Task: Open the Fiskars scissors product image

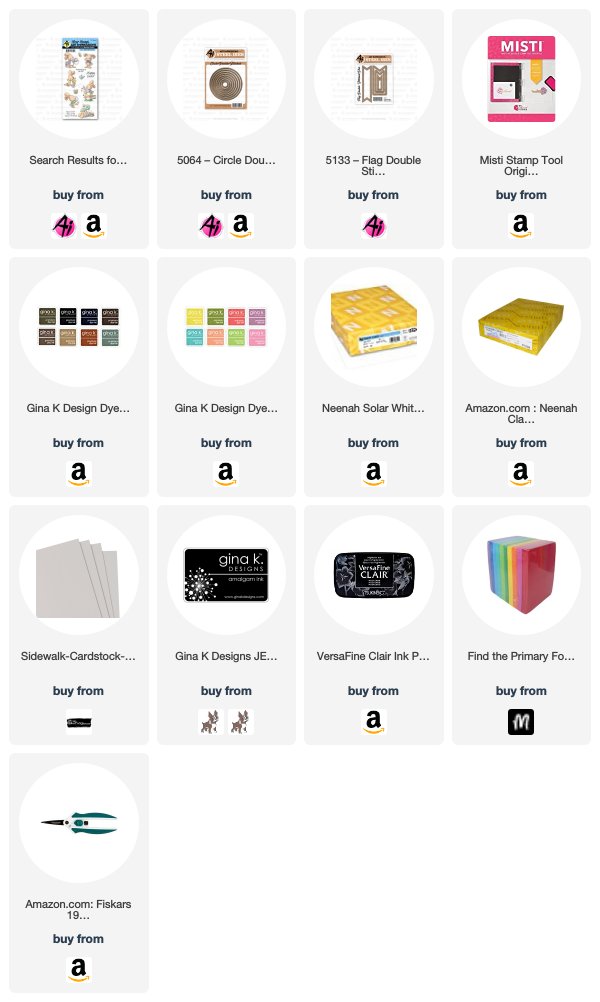Action: tap(79, 823)
